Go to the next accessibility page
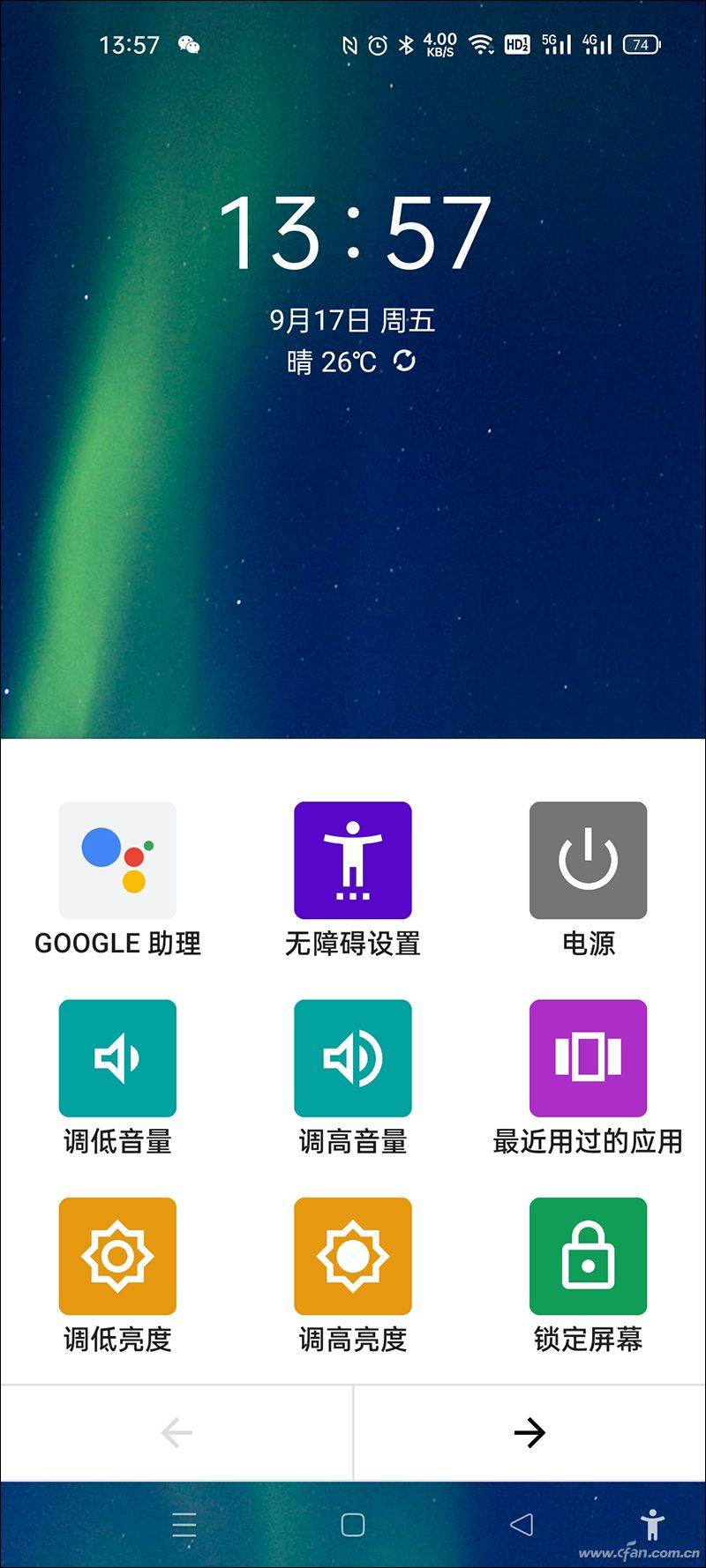 click(529, 1430)
